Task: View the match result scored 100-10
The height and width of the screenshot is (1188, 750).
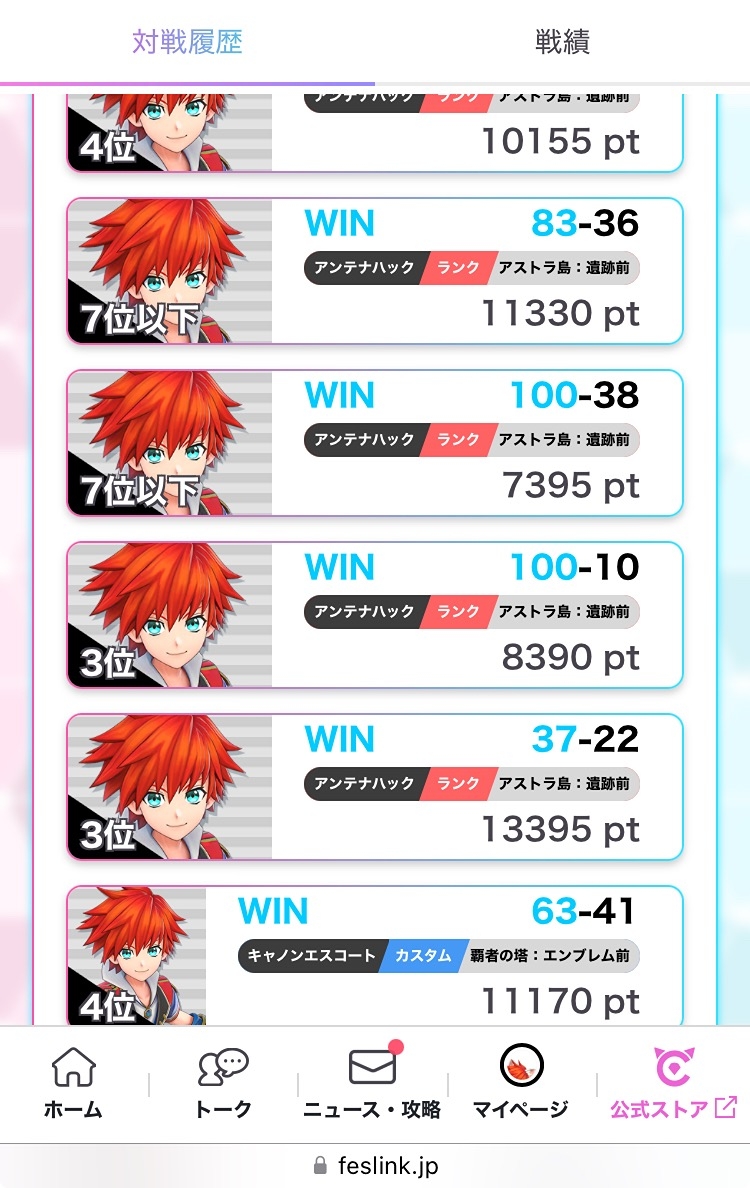Action: pos(375,615)
